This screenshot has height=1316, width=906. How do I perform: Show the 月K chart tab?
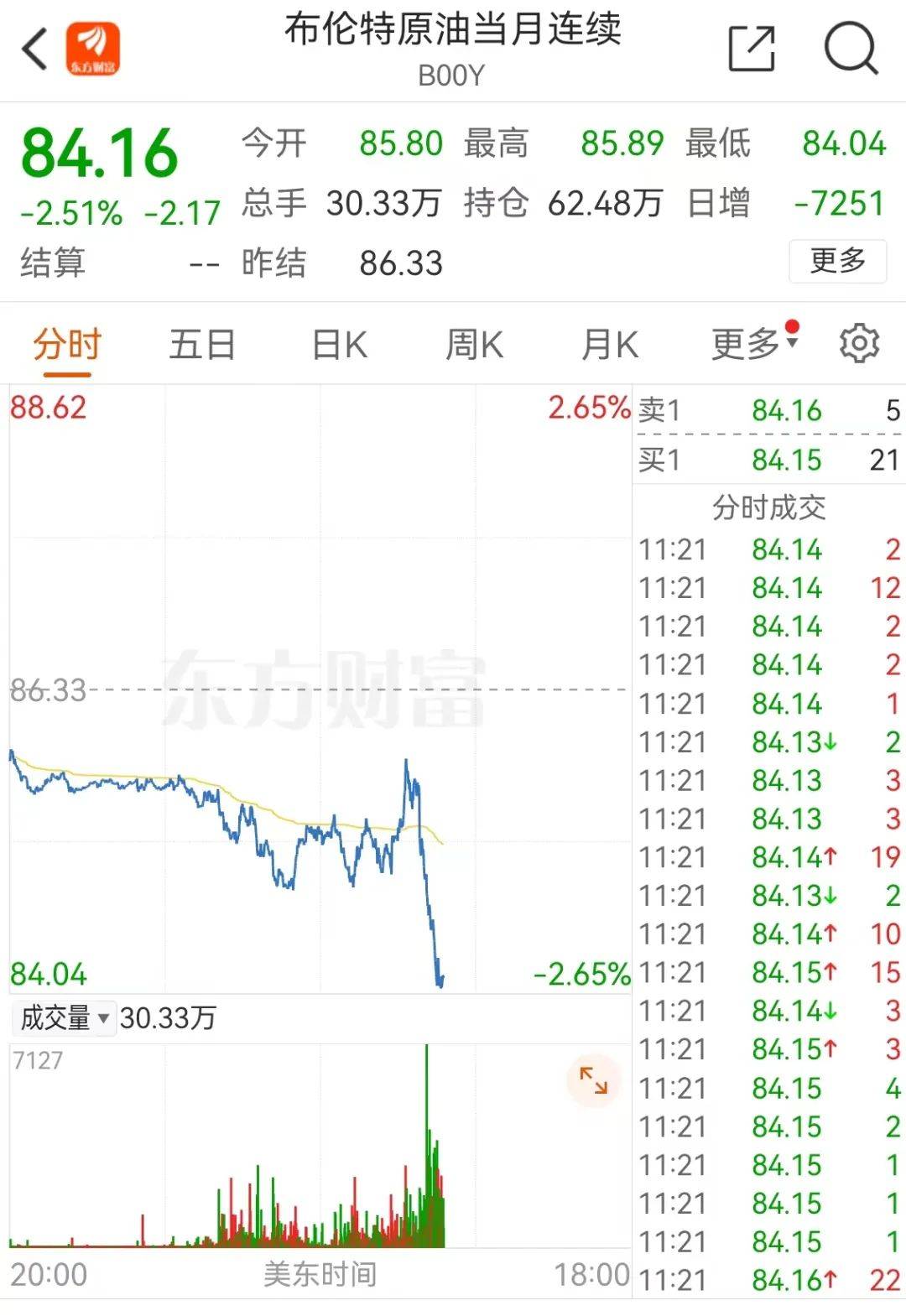(x=610, y=345)
